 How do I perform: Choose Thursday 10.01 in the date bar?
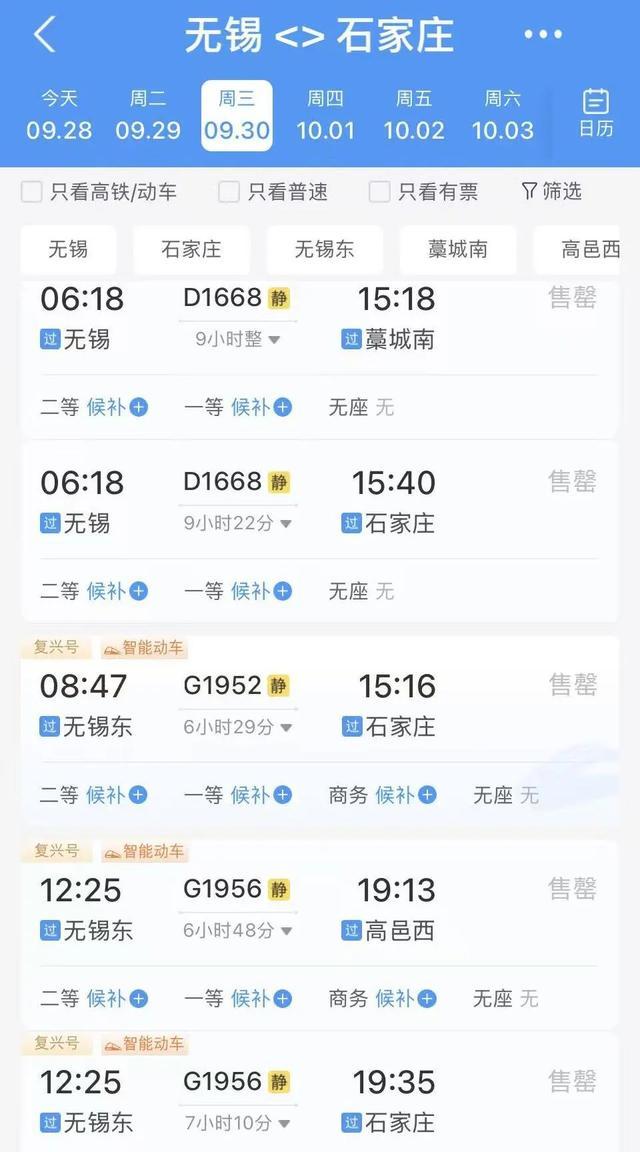pos(325,115)
